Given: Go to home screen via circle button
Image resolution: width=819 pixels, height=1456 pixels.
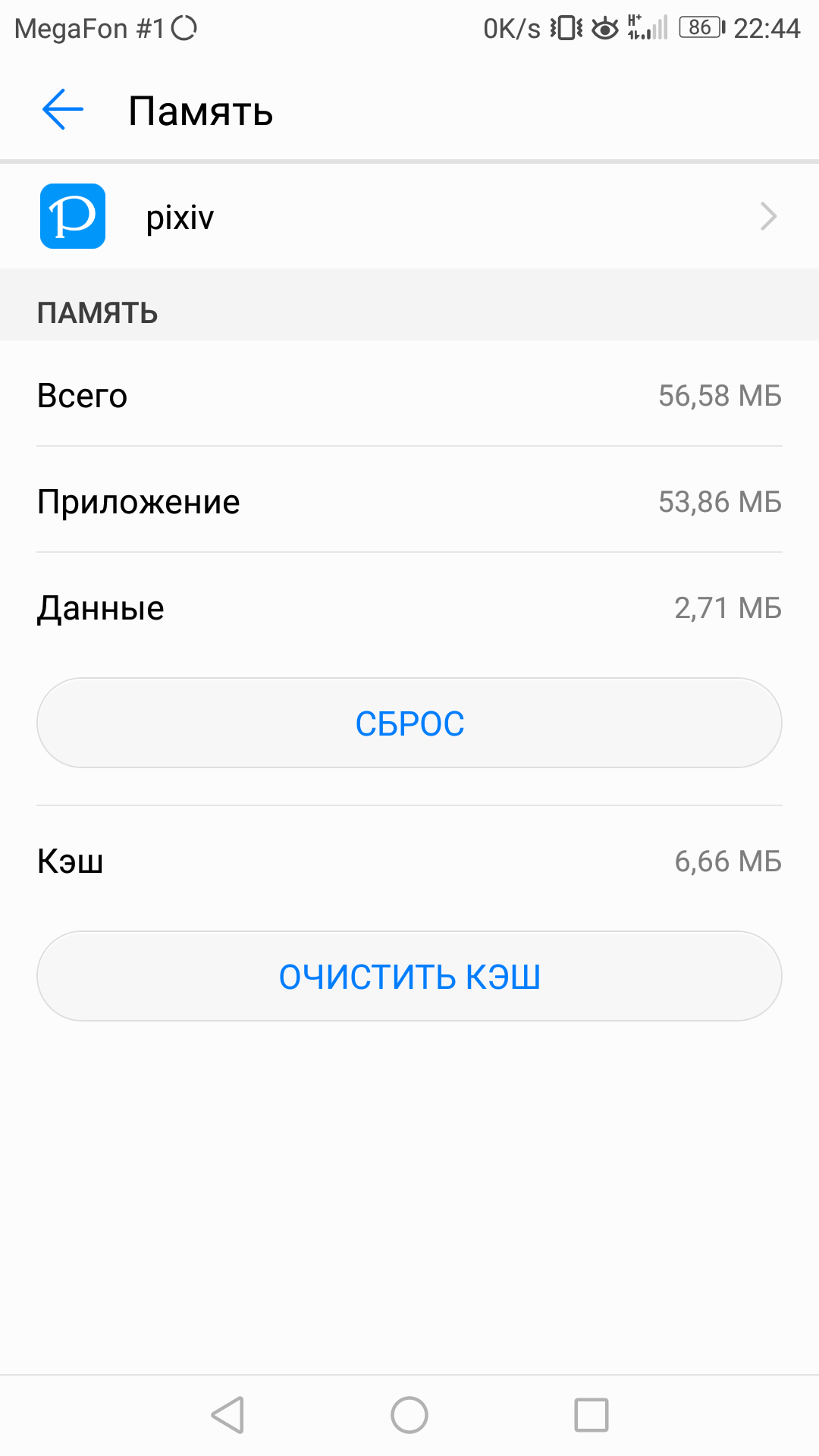Looking at the screenshot, I should [x=409, y=1415].
